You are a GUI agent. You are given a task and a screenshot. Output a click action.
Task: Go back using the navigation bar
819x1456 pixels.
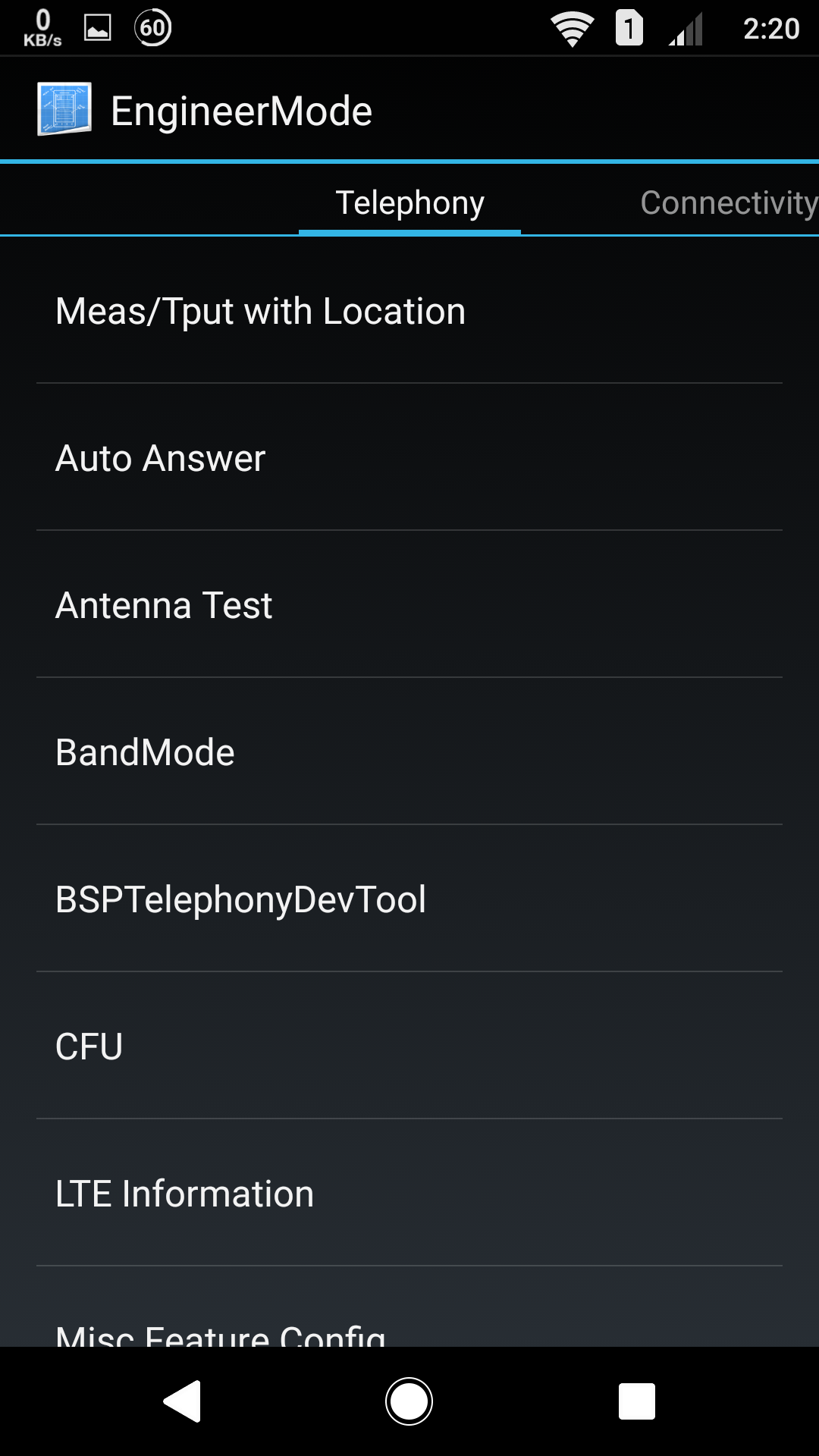[x=182, y=1401]
